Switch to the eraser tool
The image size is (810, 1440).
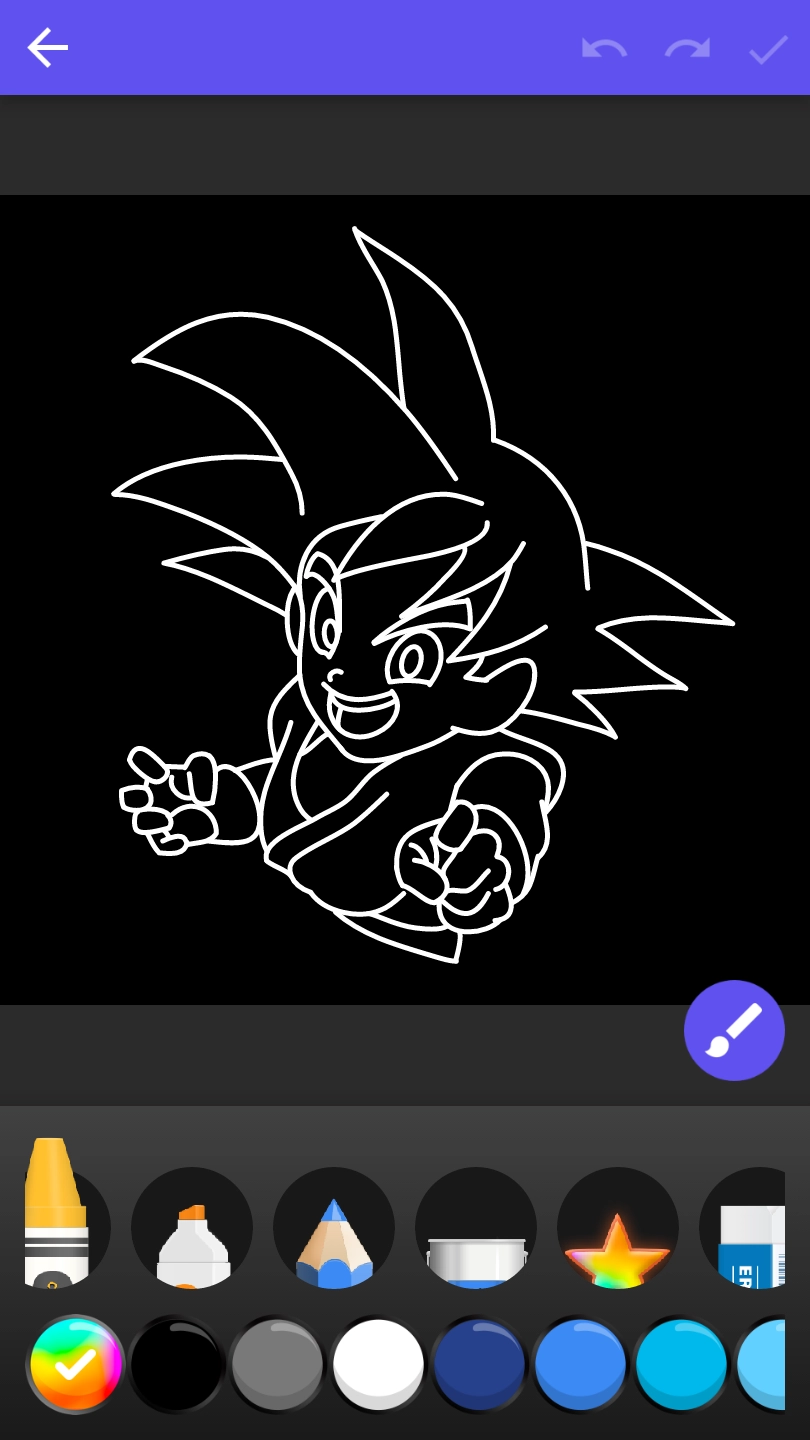click(750, 1230)
